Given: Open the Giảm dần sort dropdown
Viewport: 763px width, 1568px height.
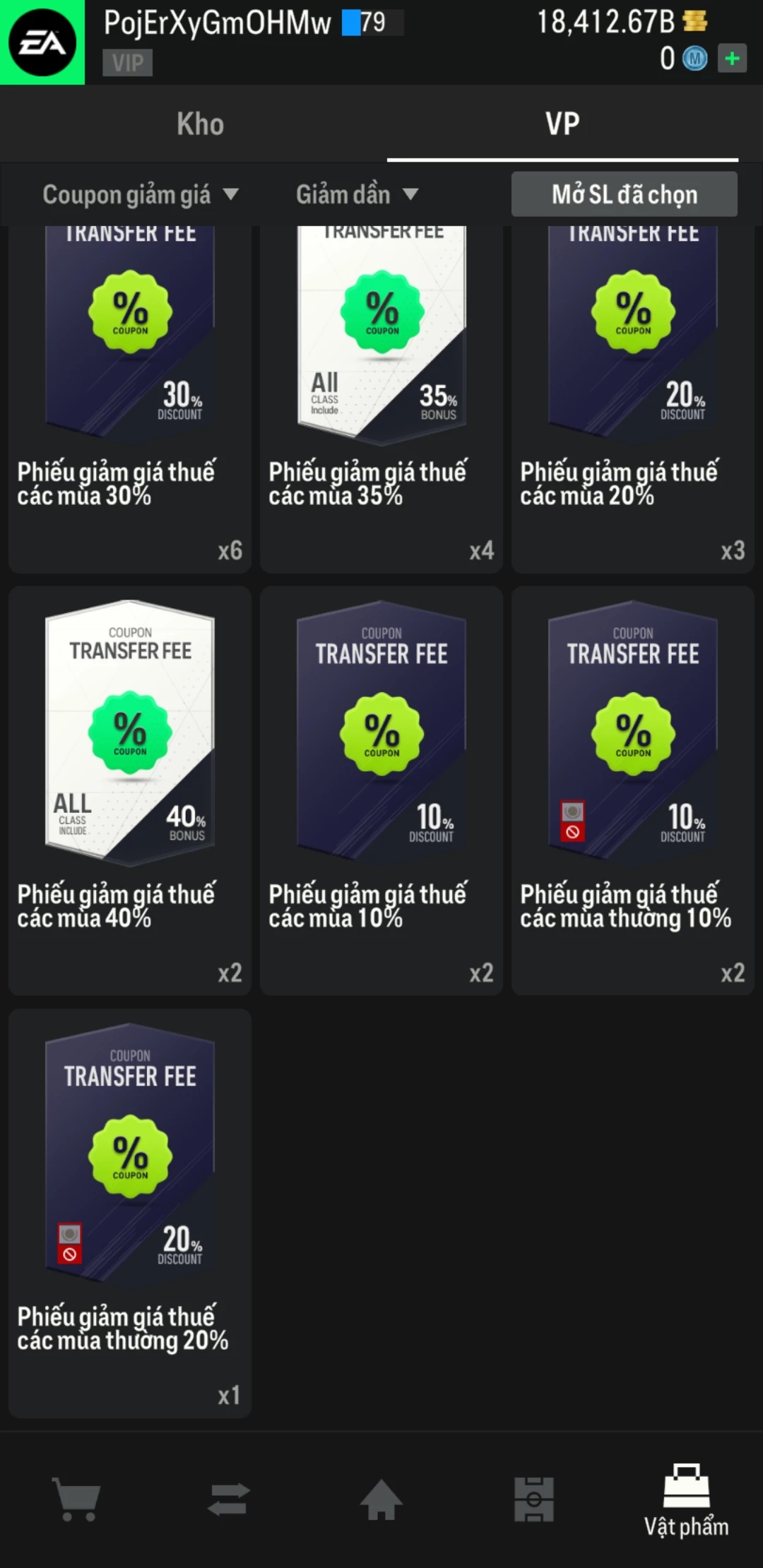Looking at the screenshot, I should tap(357, 194).
